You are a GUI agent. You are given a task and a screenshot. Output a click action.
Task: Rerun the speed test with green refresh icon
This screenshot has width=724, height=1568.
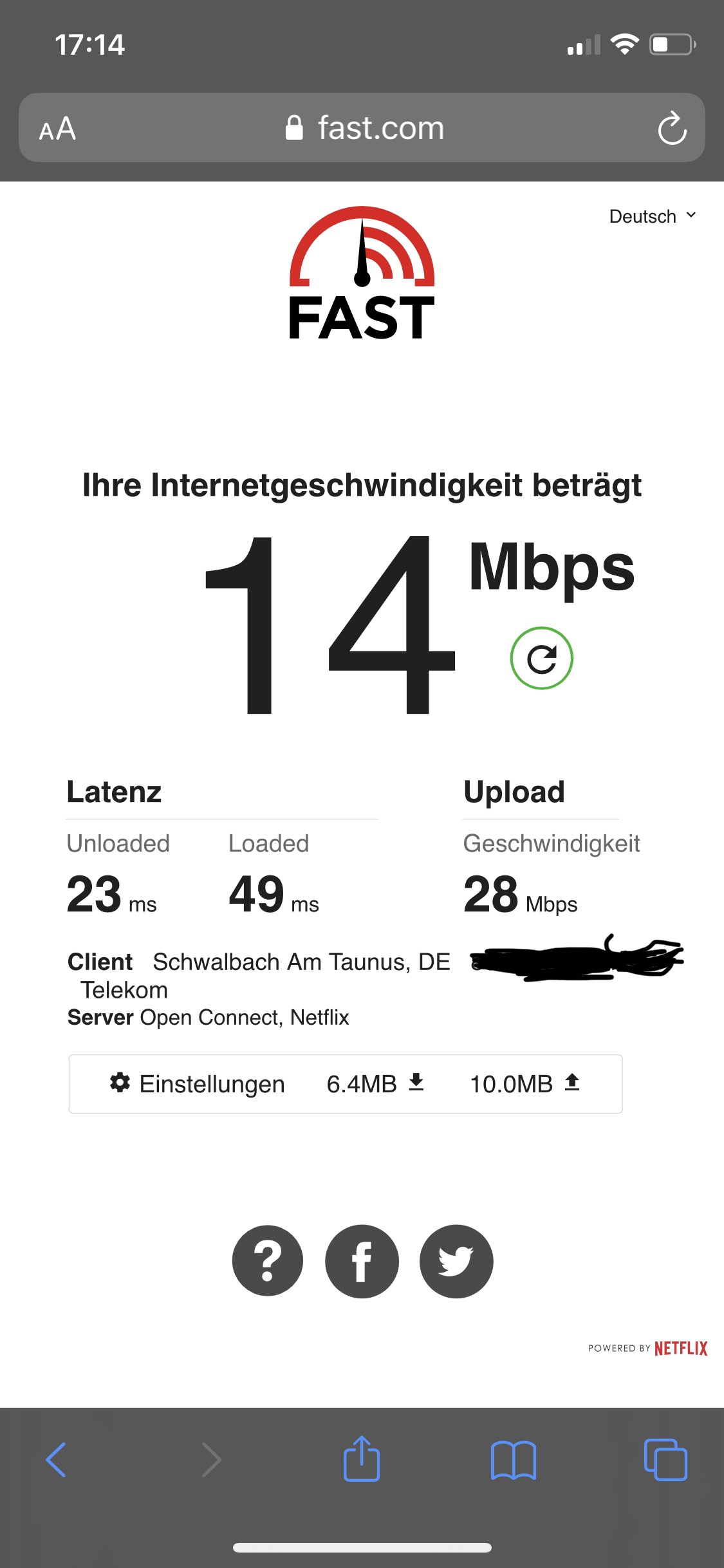(x=541, y=658)
